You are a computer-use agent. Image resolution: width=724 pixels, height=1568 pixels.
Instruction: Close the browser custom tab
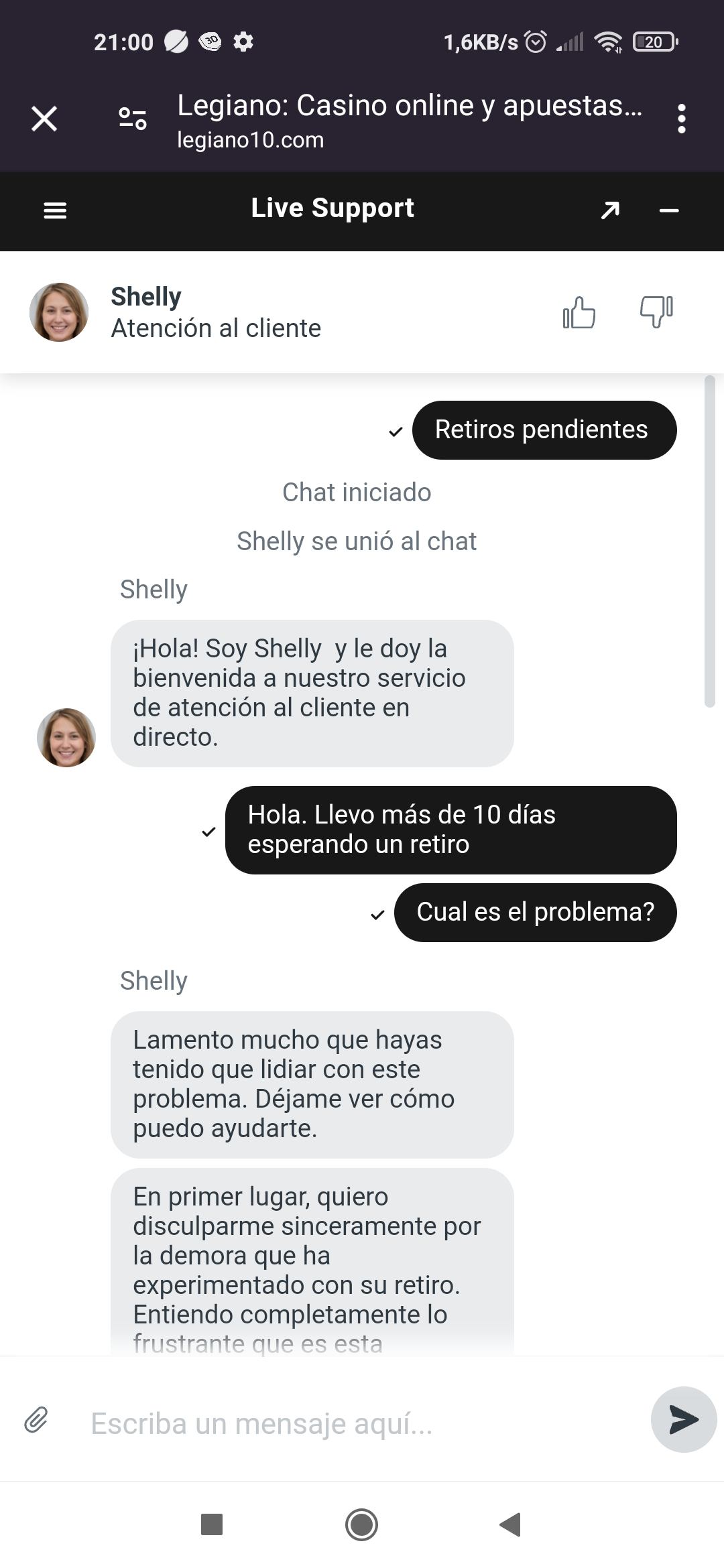[44, 119]
